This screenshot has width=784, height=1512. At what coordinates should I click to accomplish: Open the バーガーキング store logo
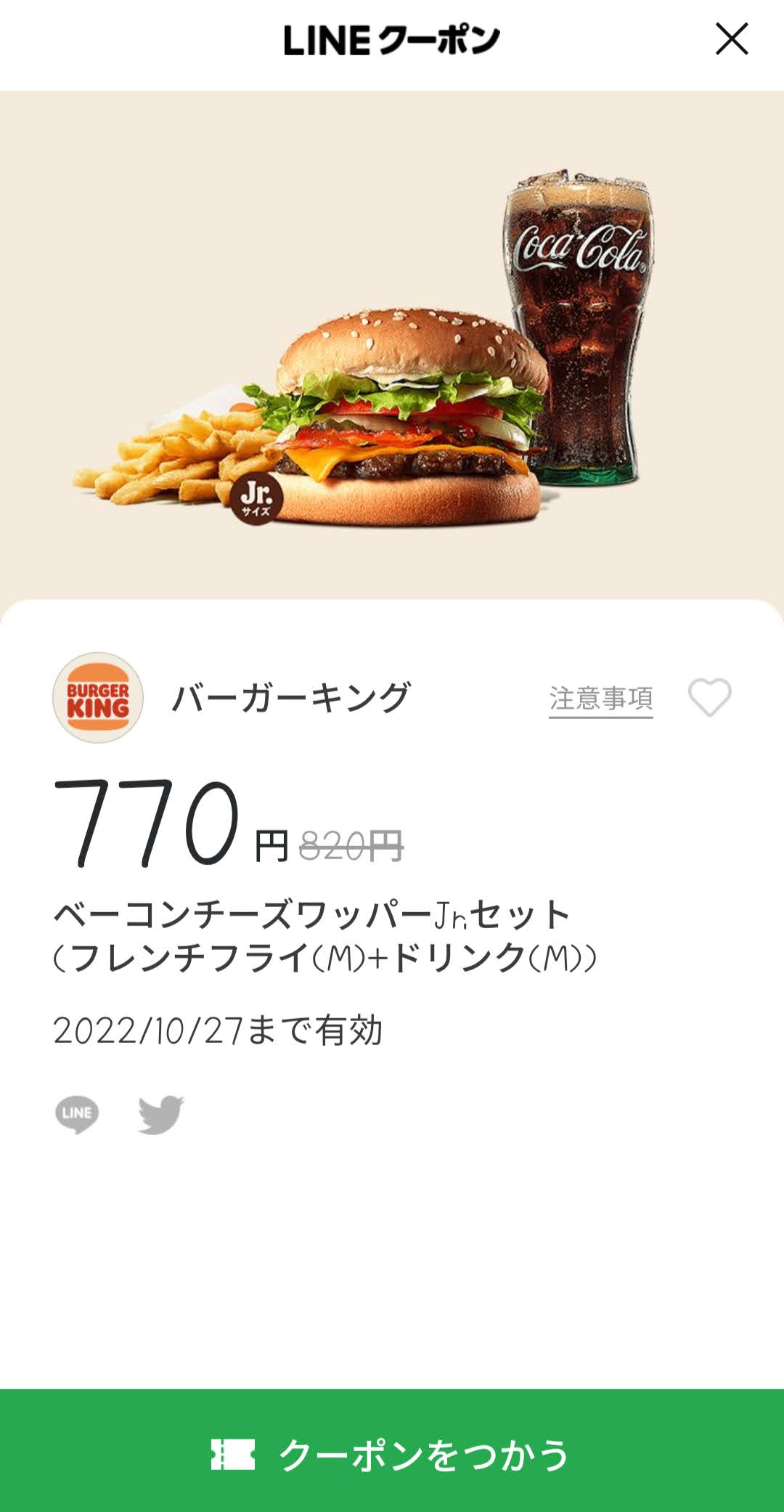(x=98, y=698)
